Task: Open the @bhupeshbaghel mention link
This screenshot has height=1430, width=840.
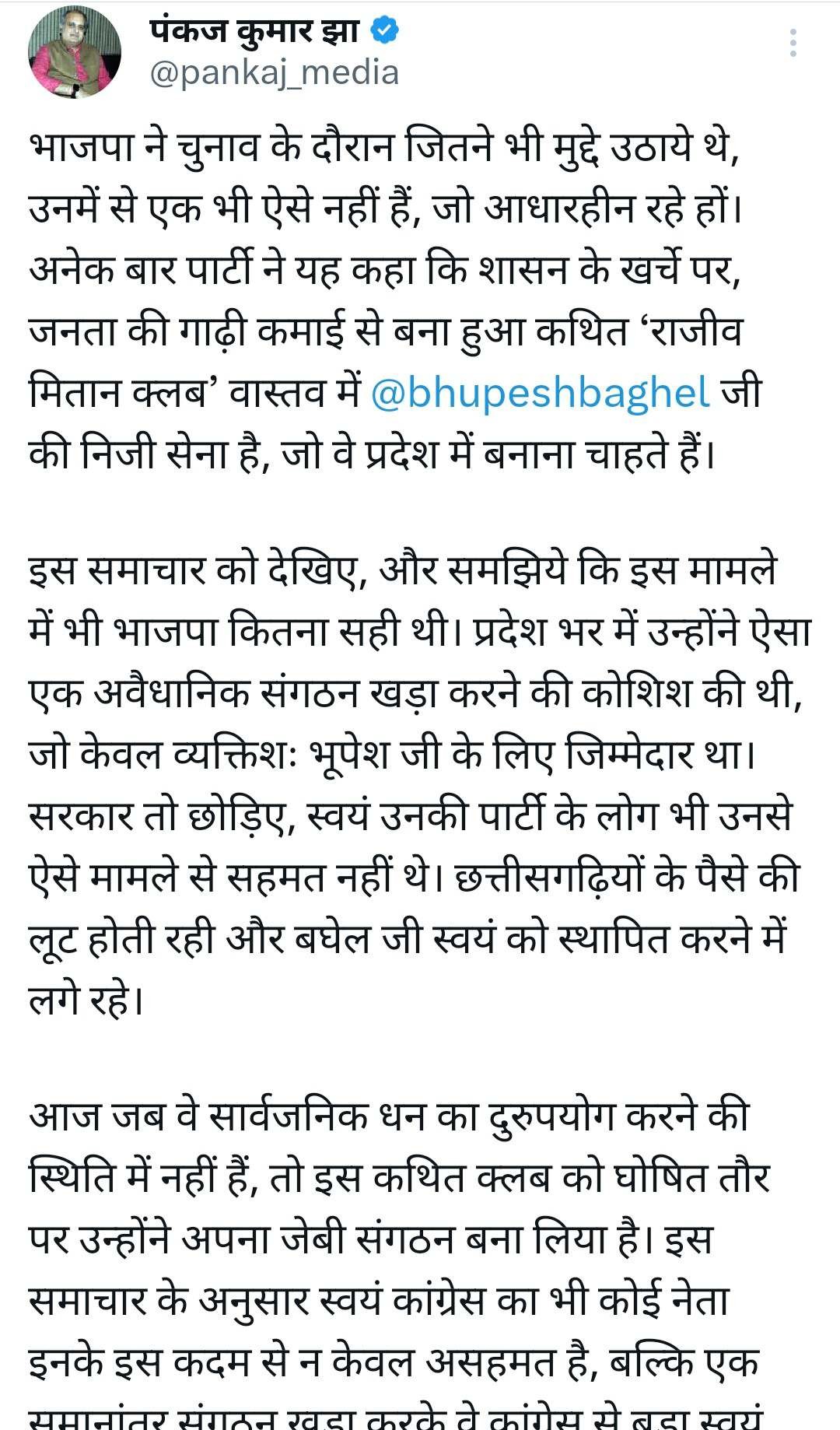Action: (540, 391)
